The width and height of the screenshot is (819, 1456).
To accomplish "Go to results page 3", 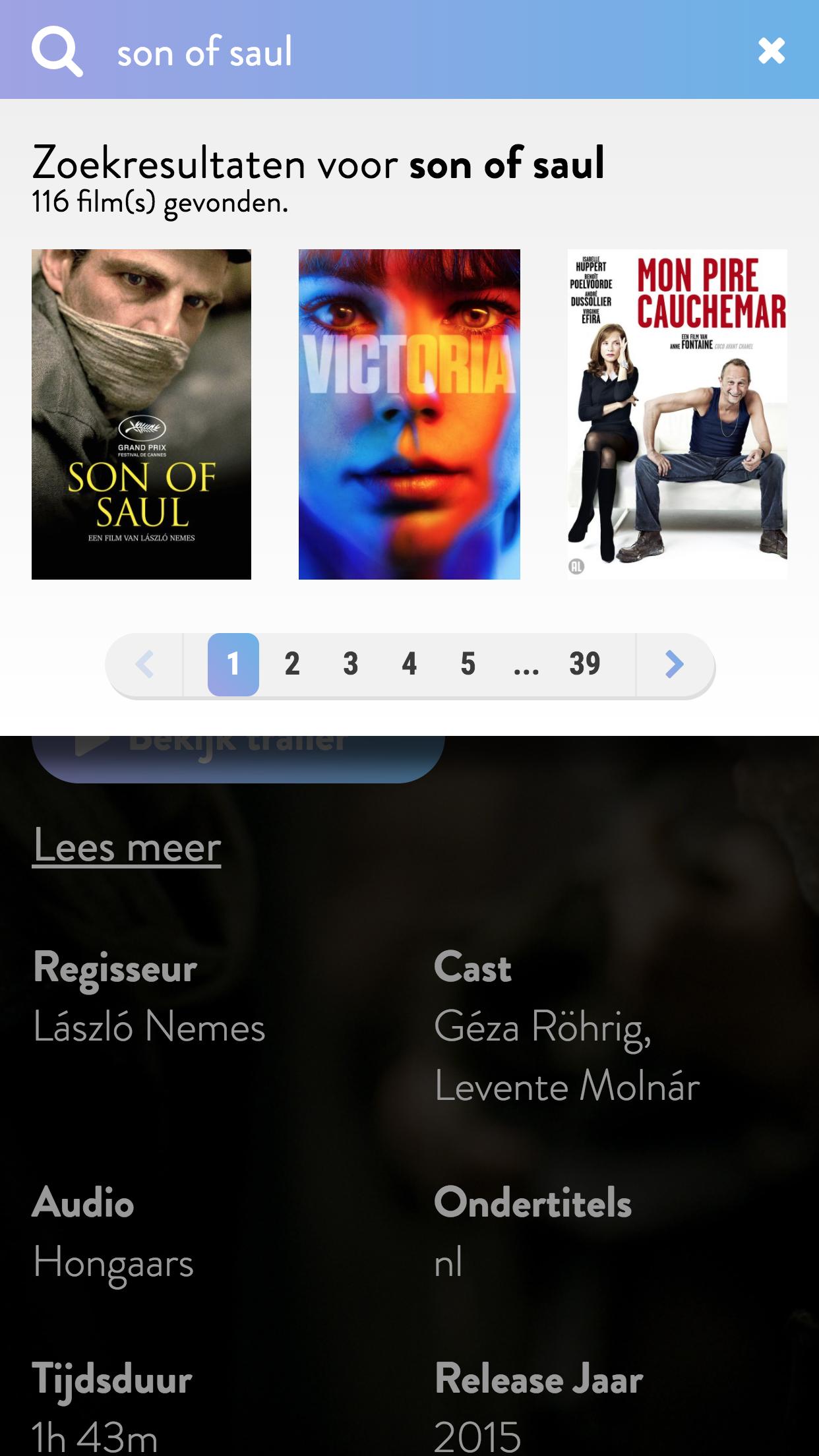I will [351, 664].
